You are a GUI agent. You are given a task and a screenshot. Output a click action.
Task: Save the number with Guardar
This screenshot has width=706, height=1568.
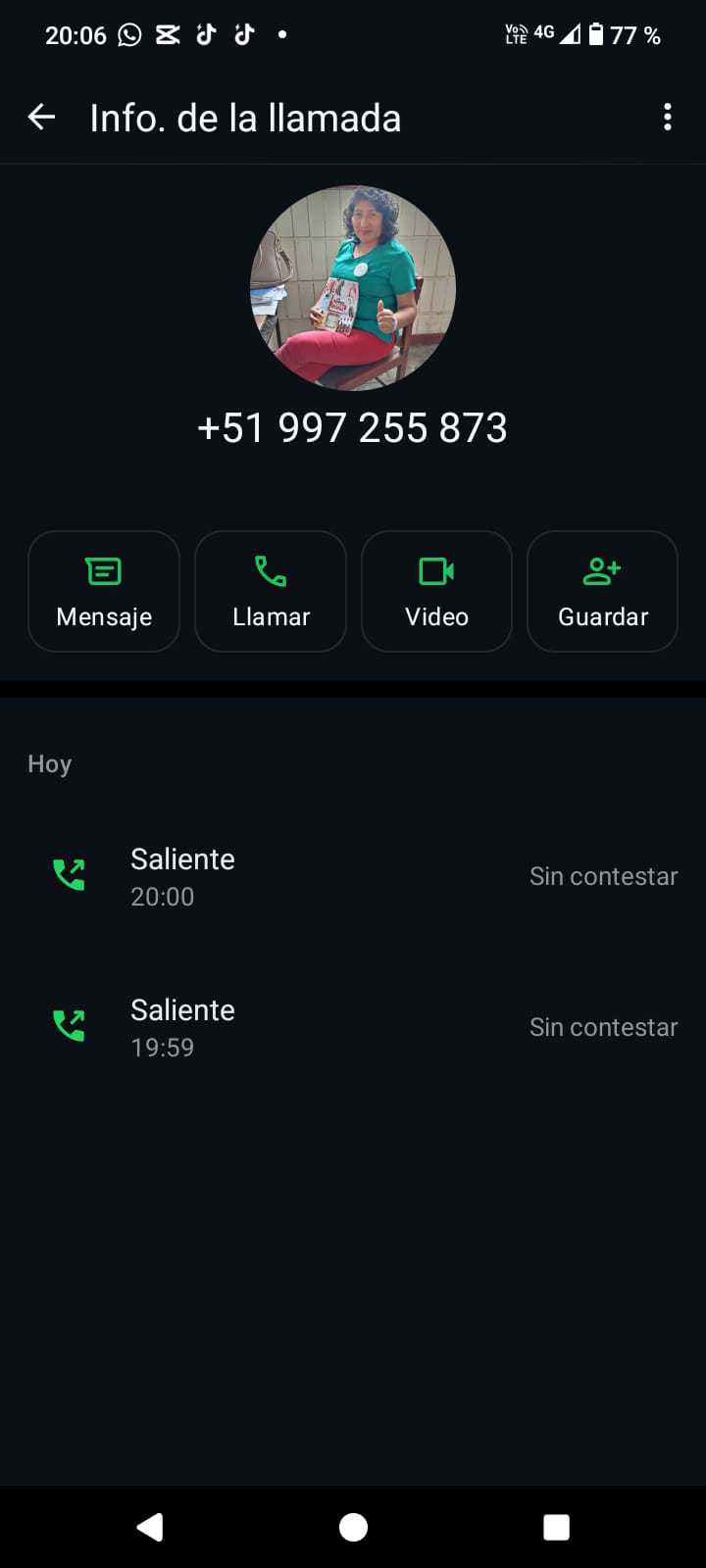coord(602,591)
